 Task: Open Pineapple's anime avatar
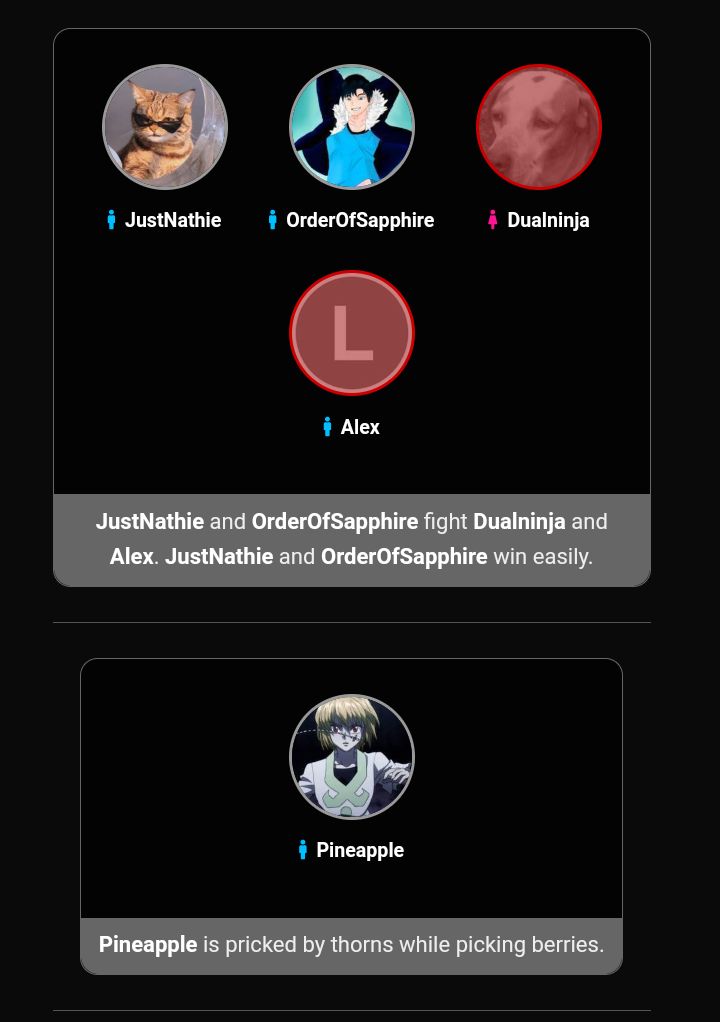pos(352,757)
